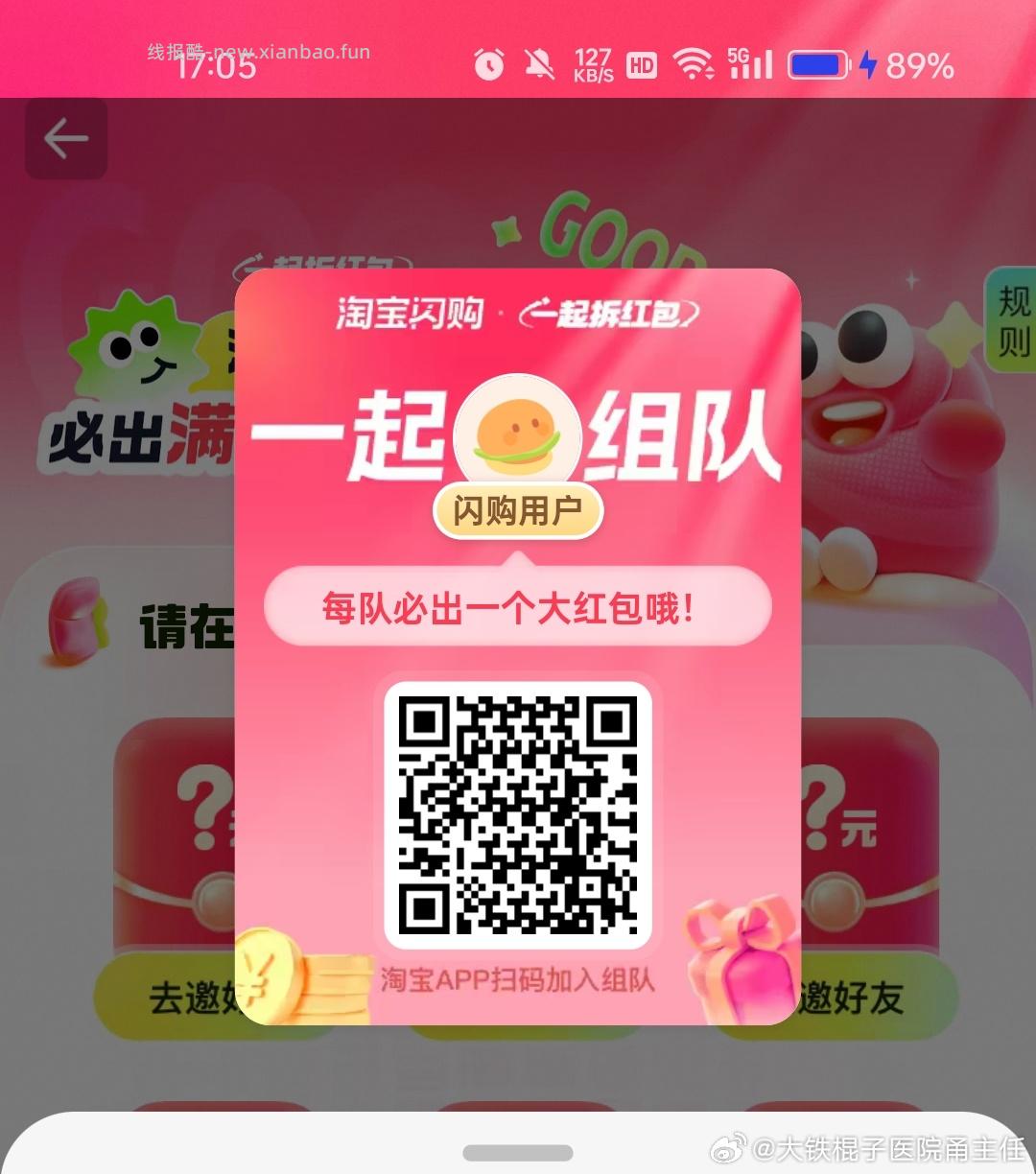Click the battery indicator to toggle percentage display
Image resolution: width=1036 pixels, height=1174 pixels.
816,65
